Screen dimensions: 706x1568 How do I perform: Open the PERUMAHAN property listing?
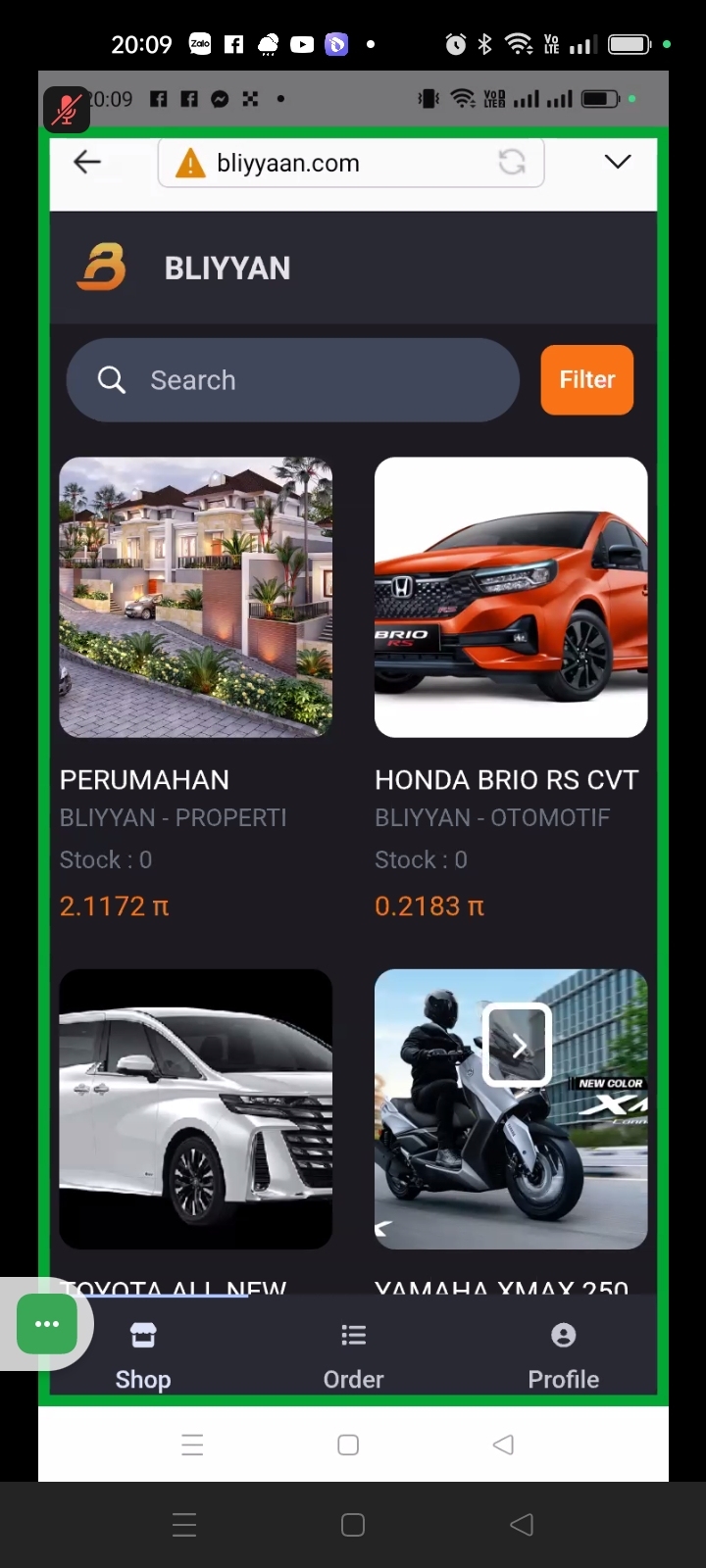pyautogui.click(x=195, y=597)
